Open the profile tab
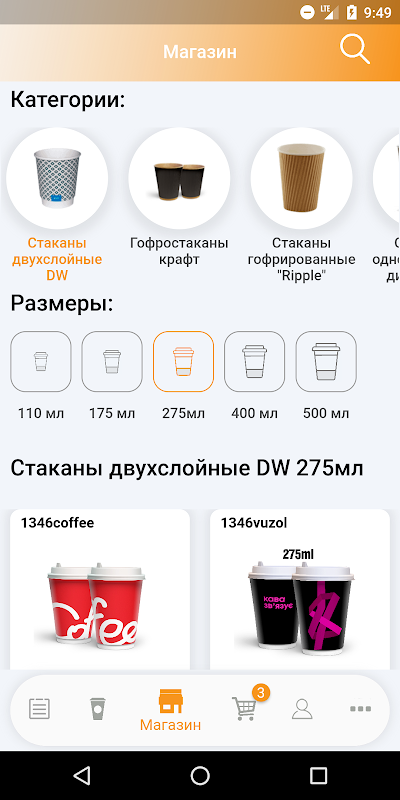 coord(302,709)
